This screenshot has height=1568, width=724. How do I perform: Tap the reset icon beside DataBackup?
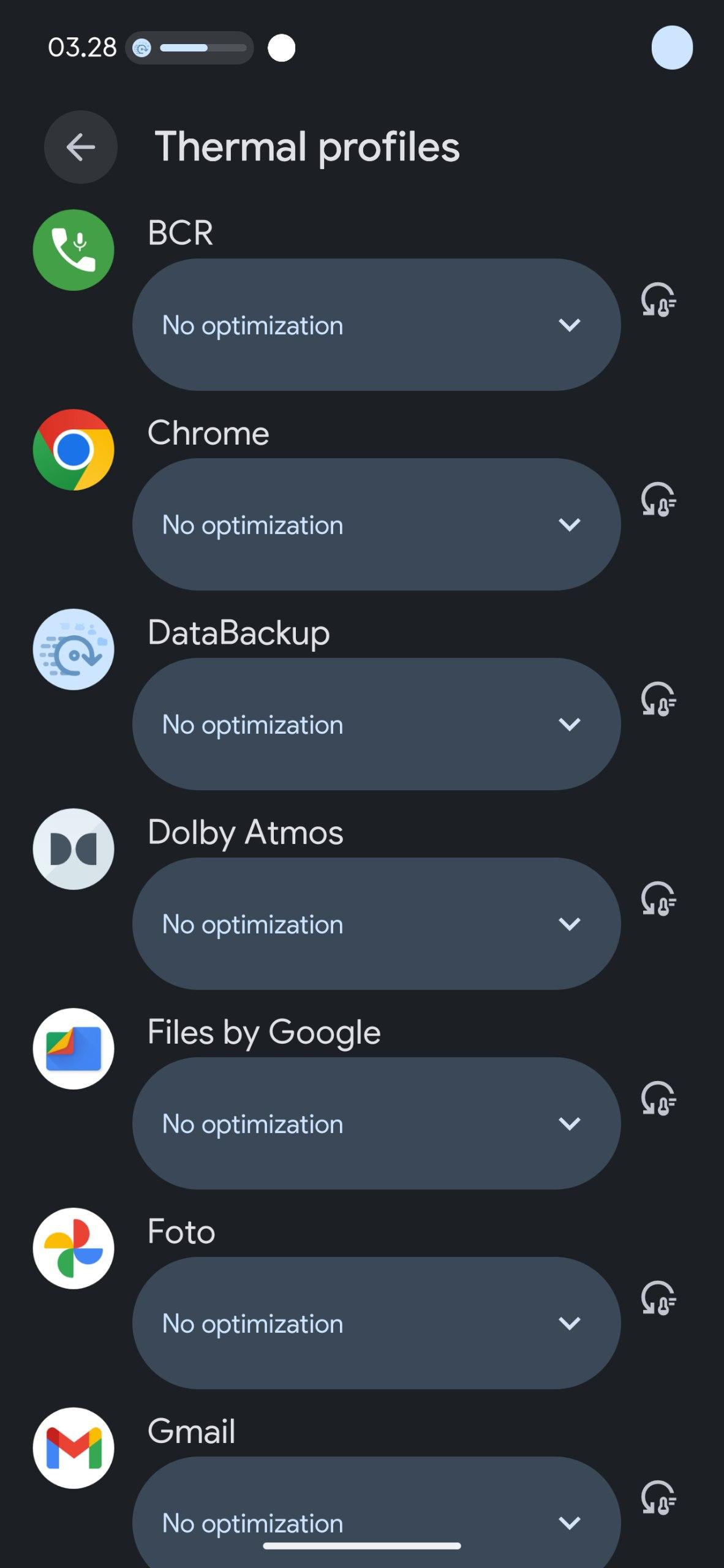pyautogui.click(x=658, y=699)
